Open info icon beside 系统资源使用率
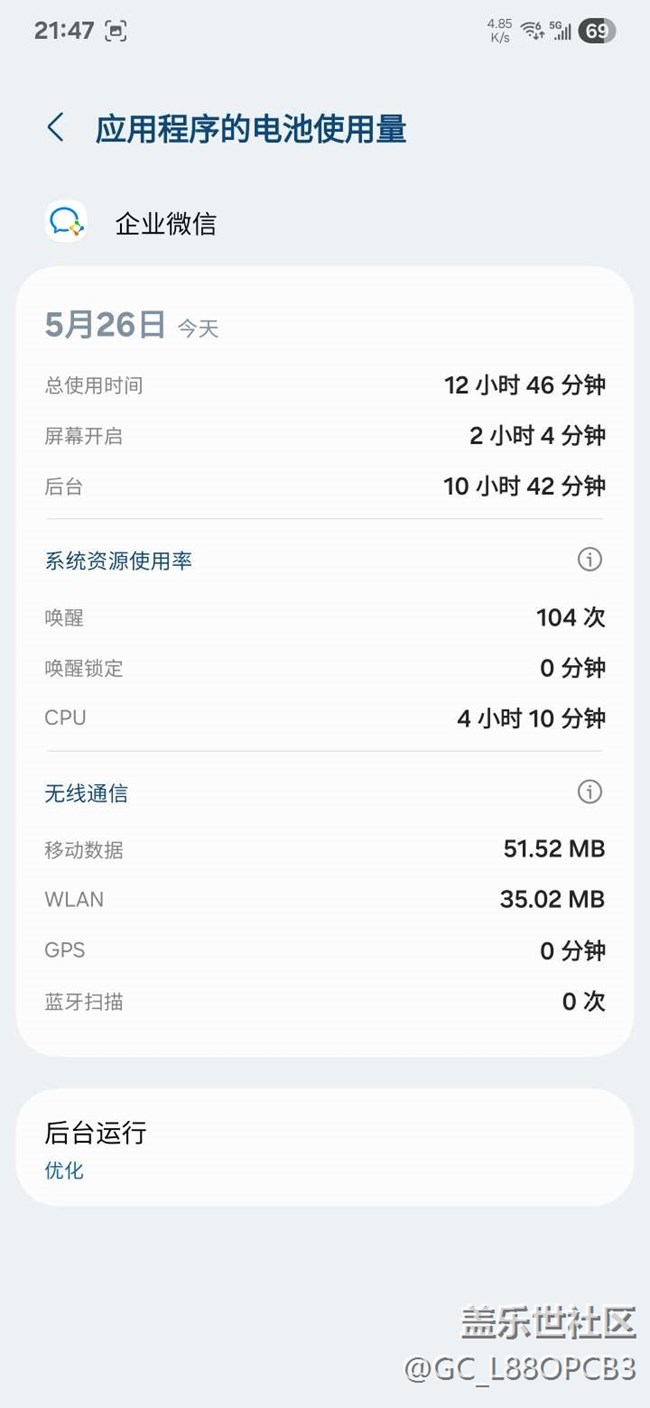 (590, 559)
